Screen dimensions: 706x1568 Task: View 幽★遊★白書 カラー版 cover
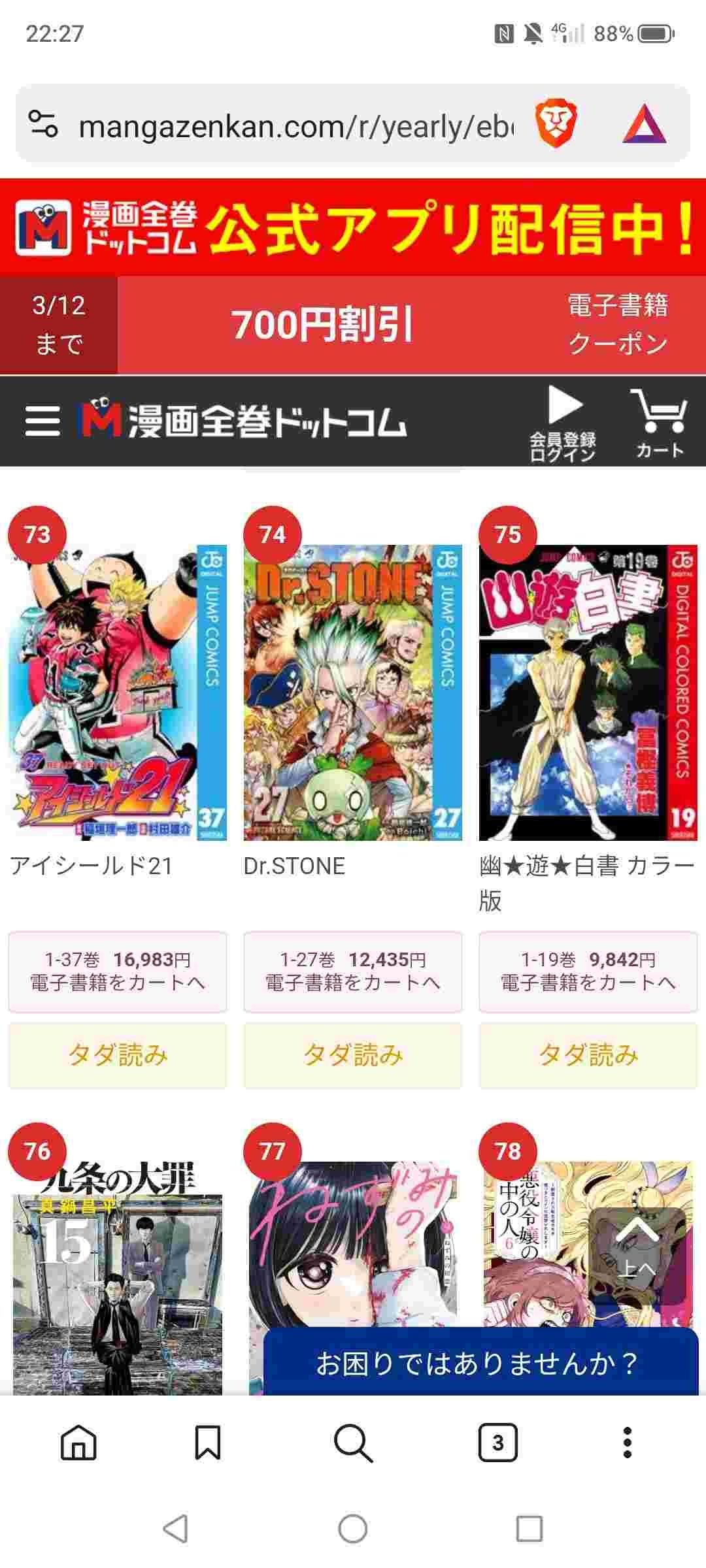(x=588, y=693)
